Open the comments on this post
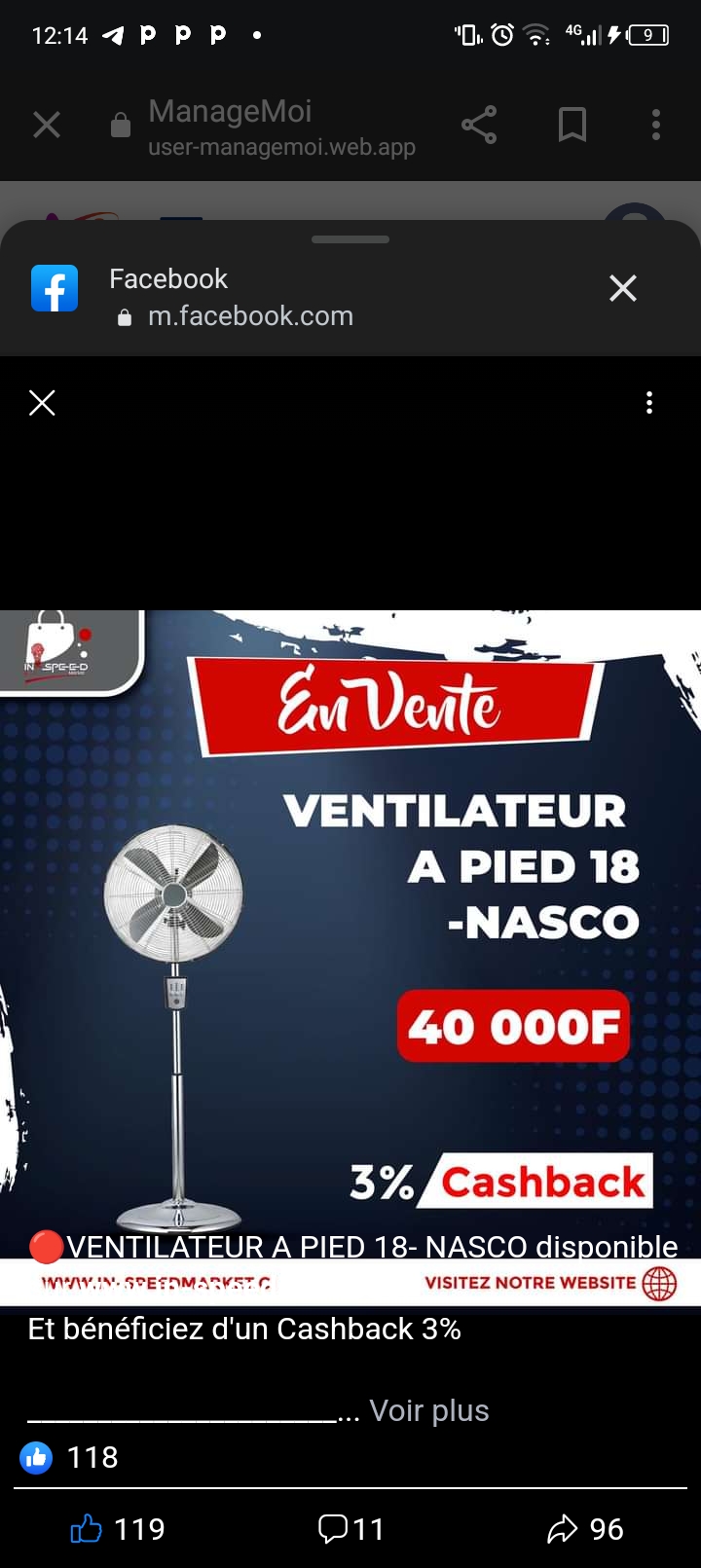 350,1529
